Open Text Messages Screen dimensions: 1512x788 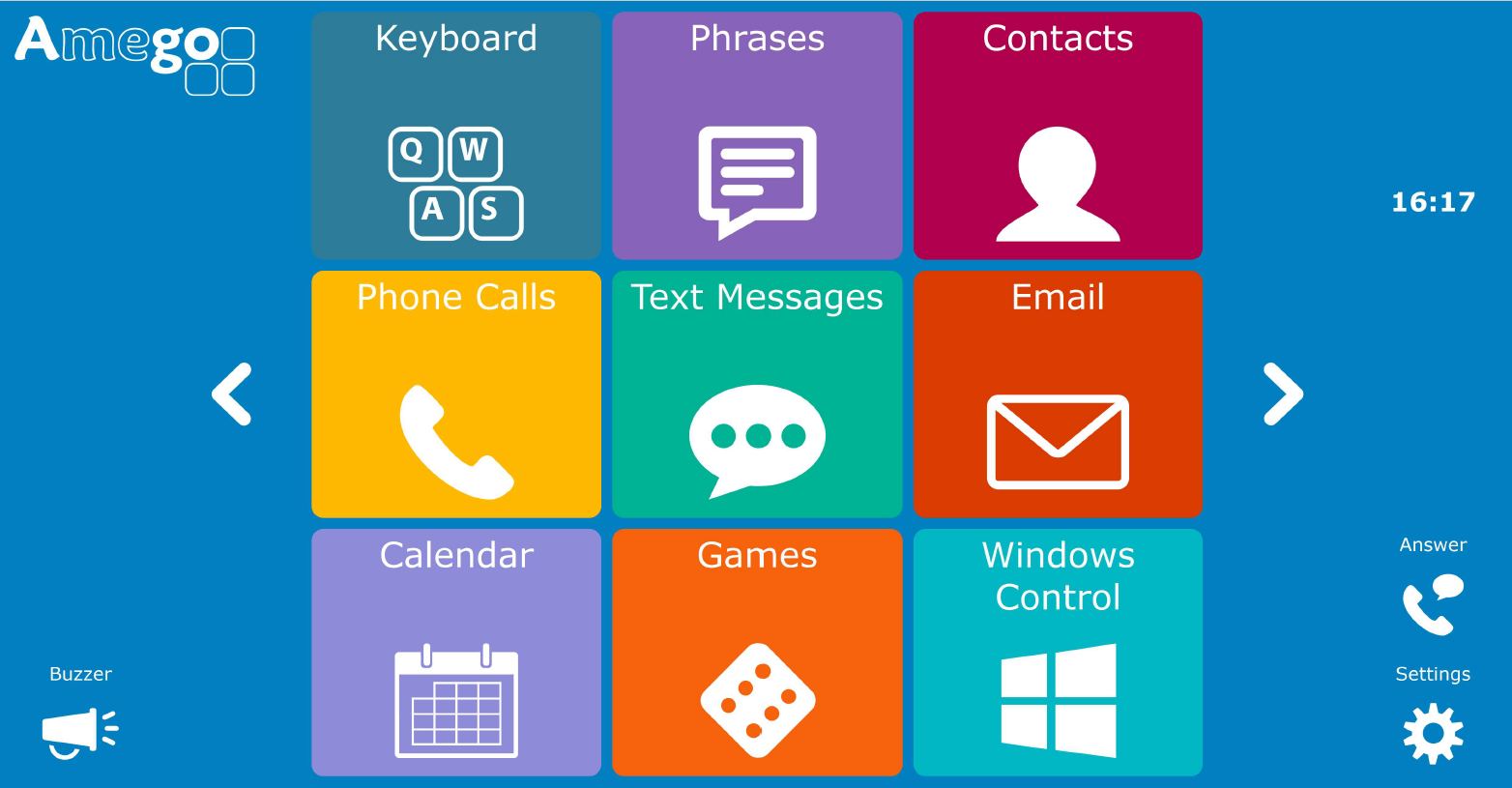point(757,394)
